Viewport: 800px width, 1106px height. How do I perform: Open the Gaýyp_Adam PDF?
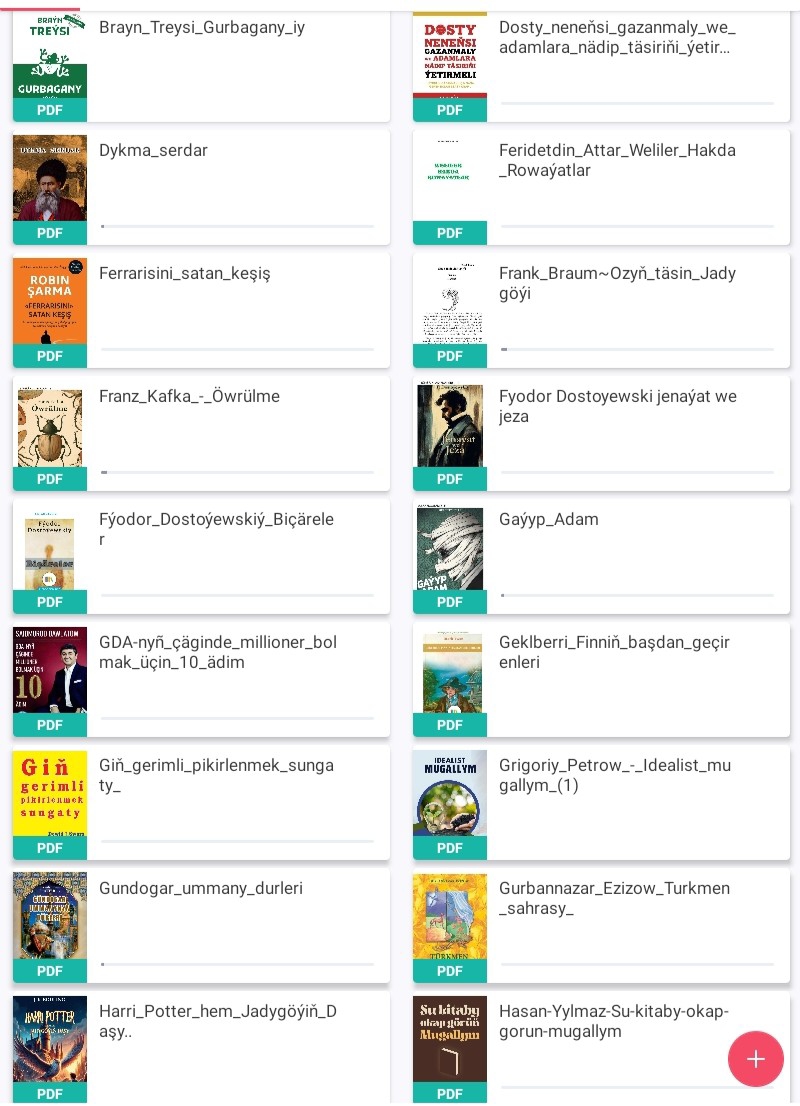pyautogui.click(x=600, y=556)
